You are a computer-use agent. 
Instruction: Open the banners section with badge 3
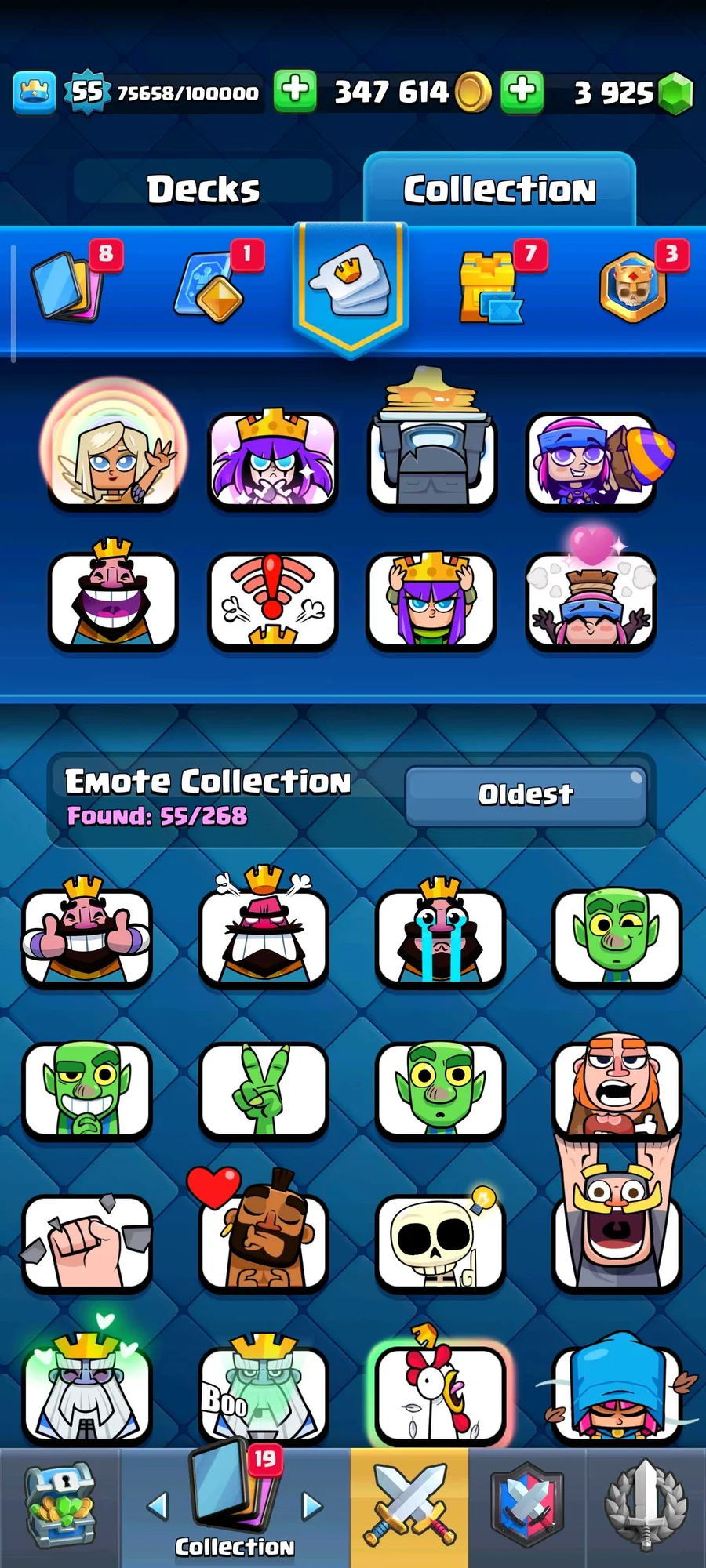point(634,287)
